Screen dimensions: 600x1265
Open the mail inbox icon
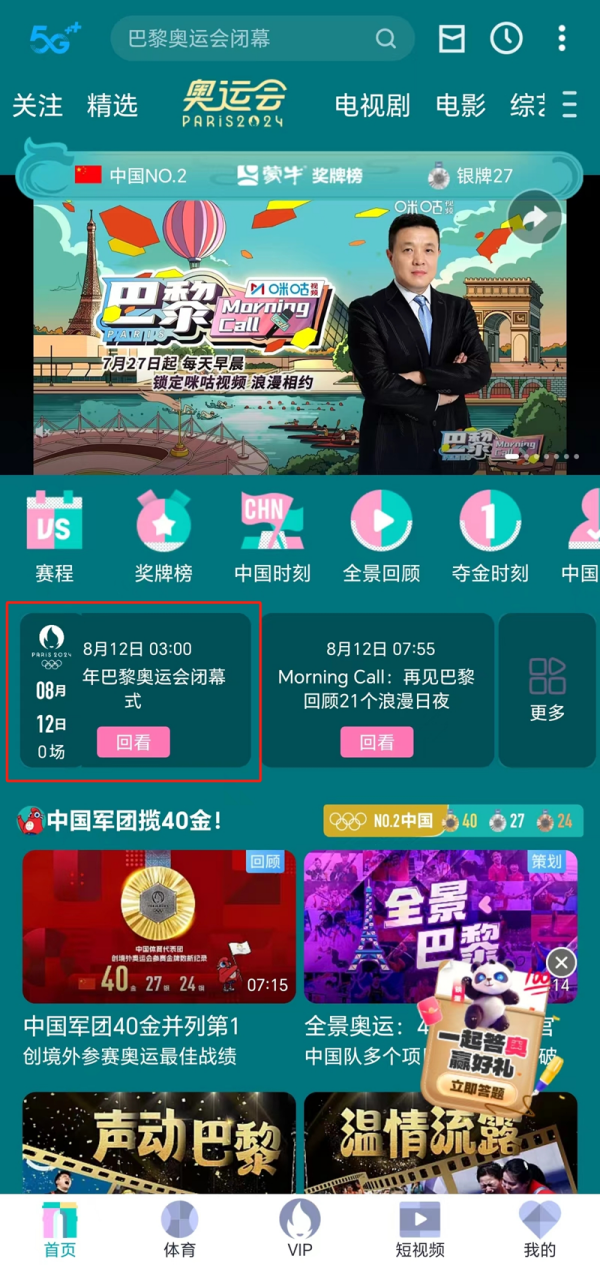pos(452,39)
